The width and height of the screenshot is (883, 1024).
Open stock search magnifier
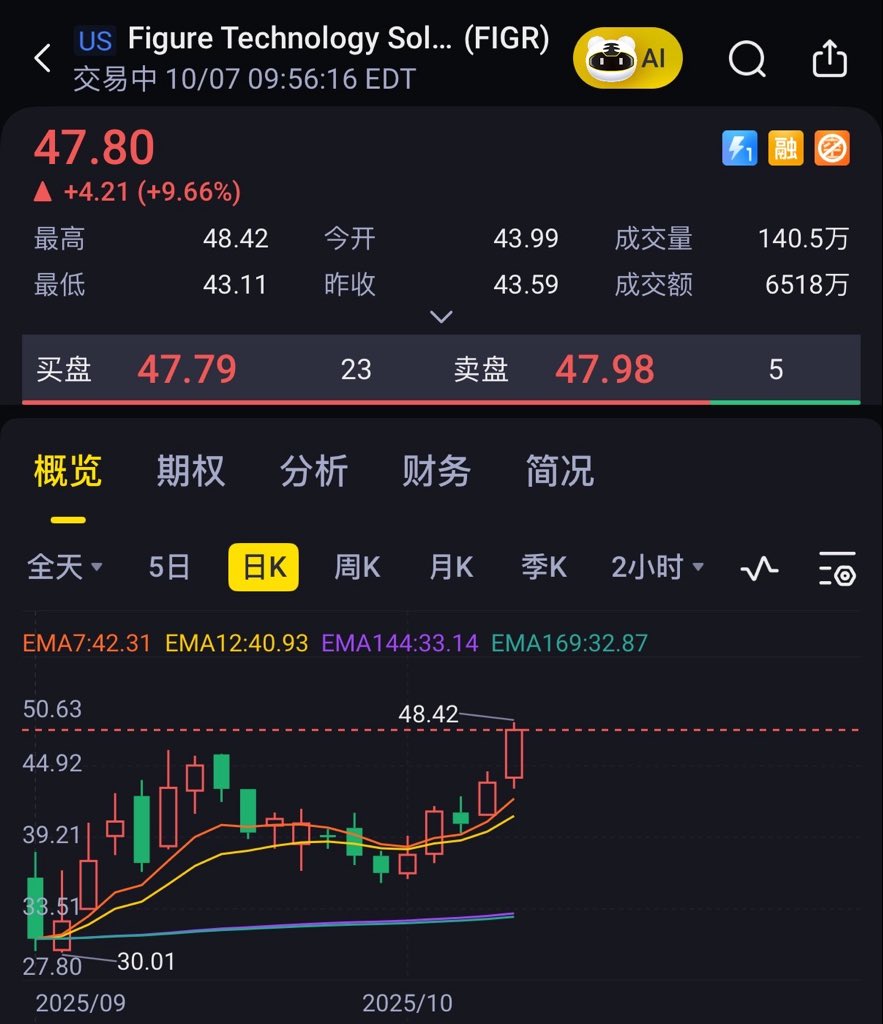pyautogui.click(x=747, y=60)
